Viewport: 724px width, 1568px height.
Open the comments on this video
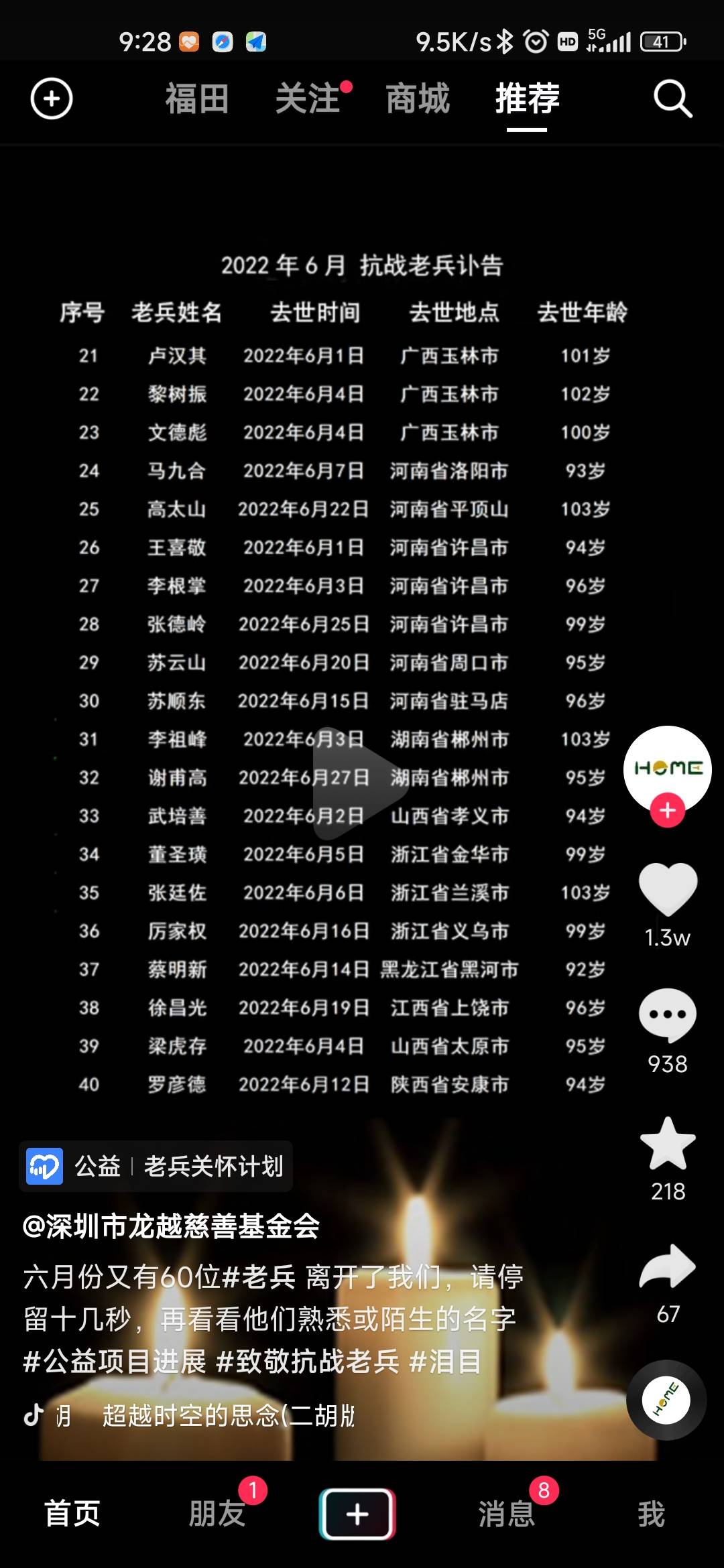668,1015
